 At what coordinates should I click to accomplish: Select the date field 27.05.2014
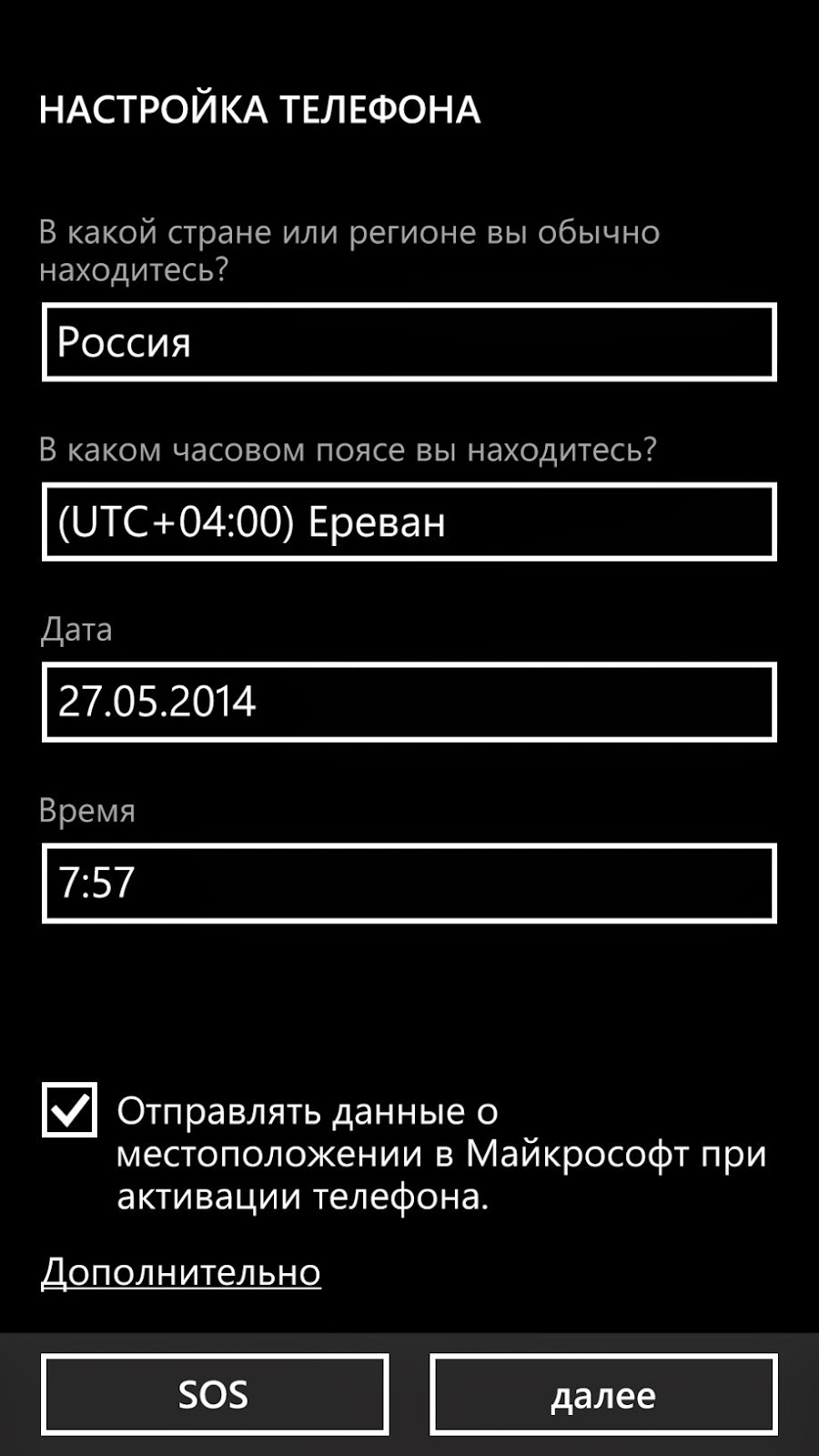pos(409,702)
